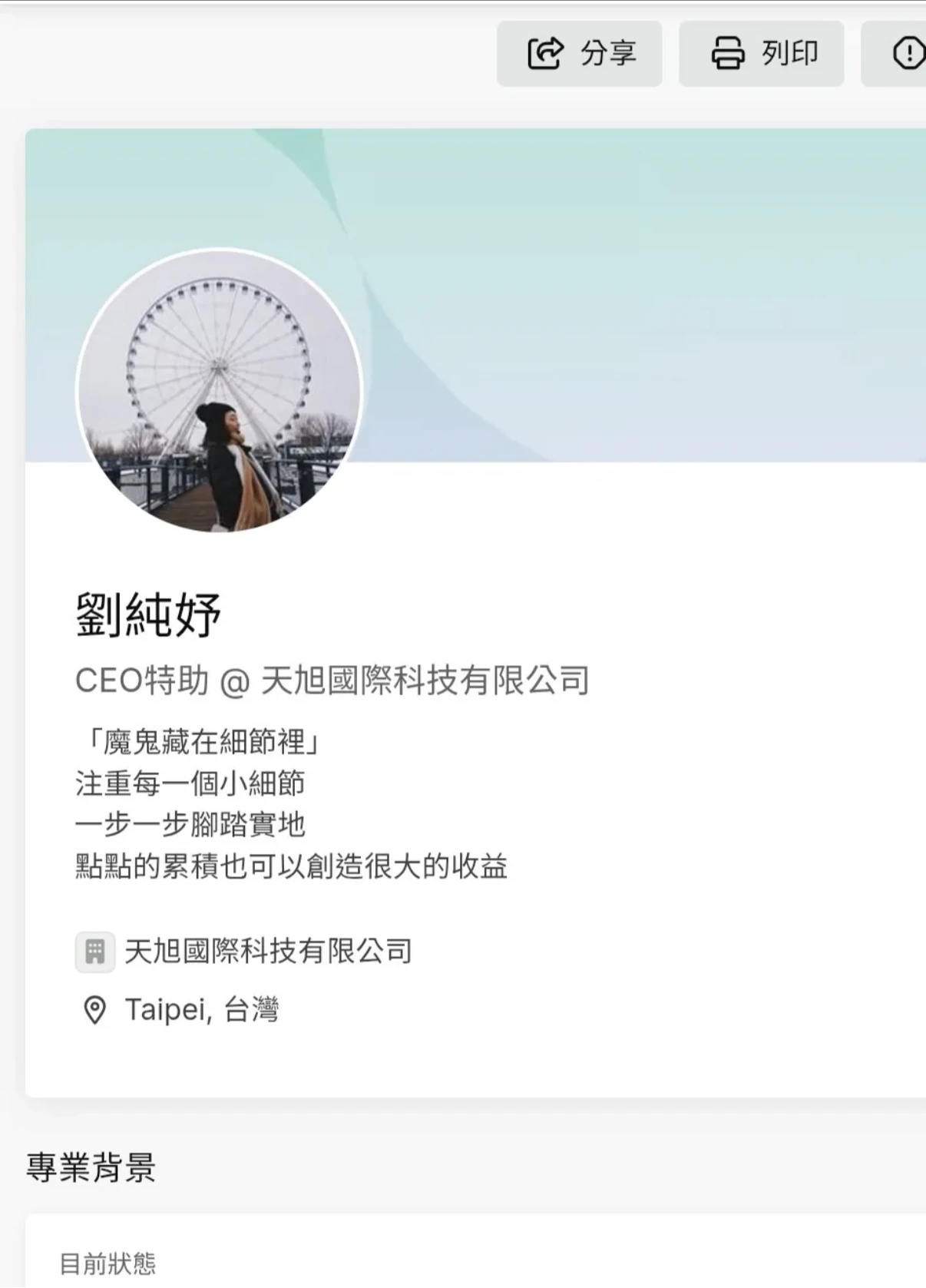Open the 天旭國際科技有限公司 company link
Image resolution: width=926 pixels, height=1288 pixels.
click(x=268, y=952)
